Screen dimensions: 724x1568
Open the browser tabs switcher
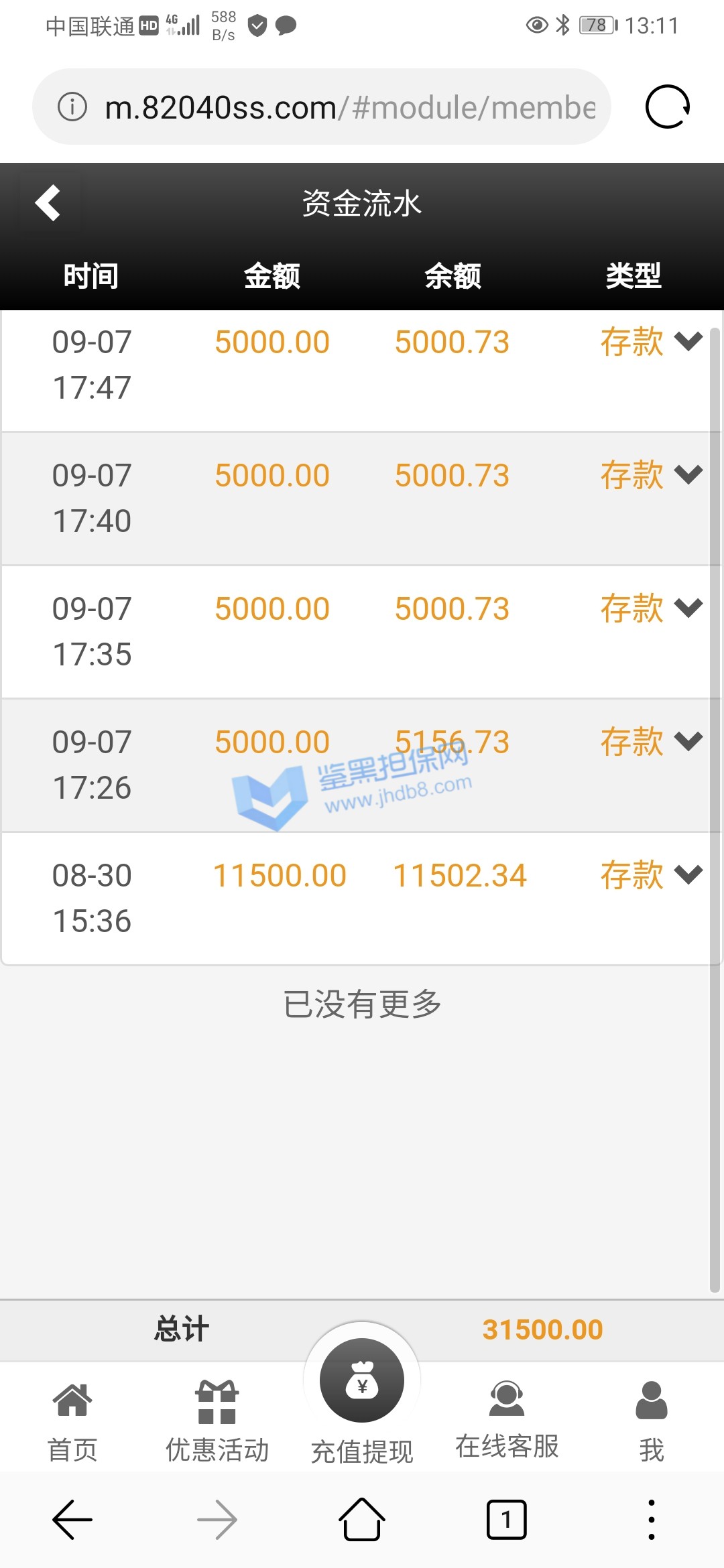pyautogui.click(x=506, y=1520)
